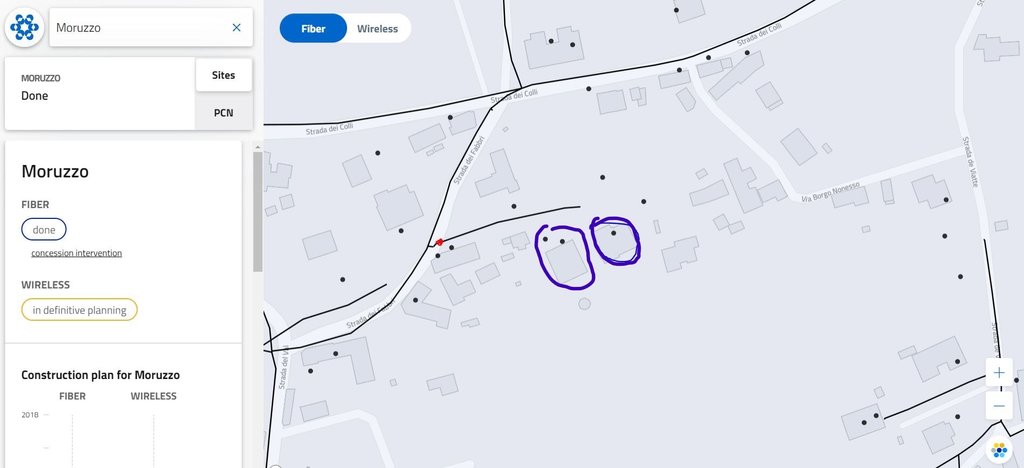Zoom out of the map
This screenshot has width=1024, height=468.
[x=999, y=406]
